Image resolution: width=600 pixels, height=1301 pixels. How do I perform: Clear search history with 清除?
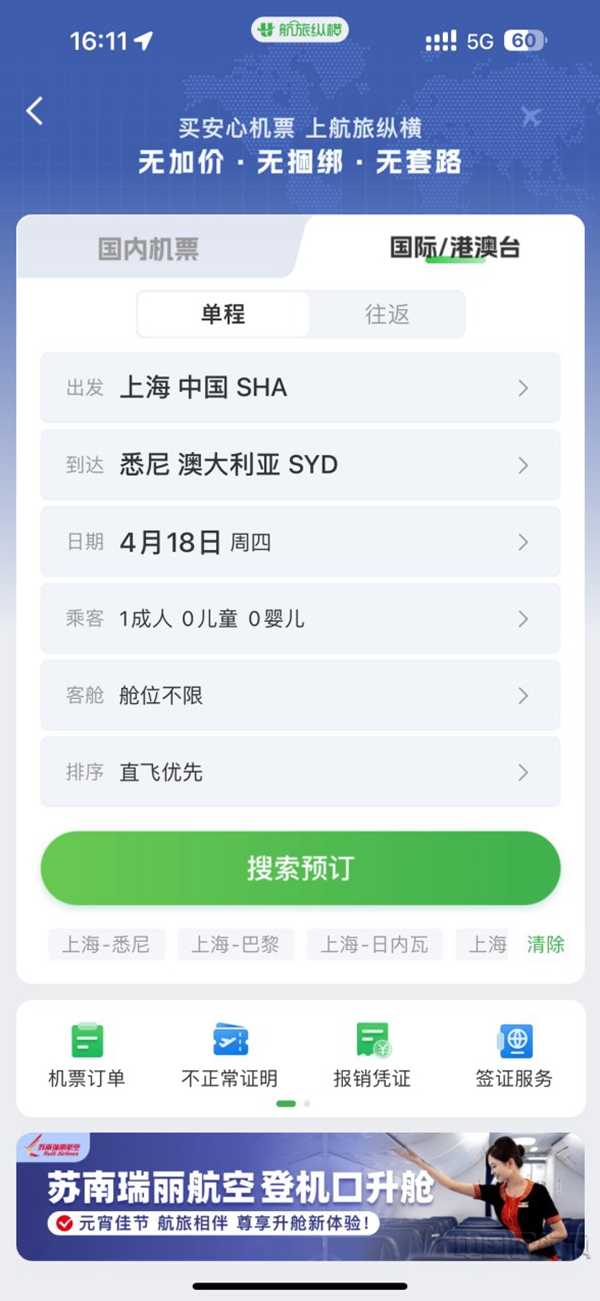click(x=546, y=944)
